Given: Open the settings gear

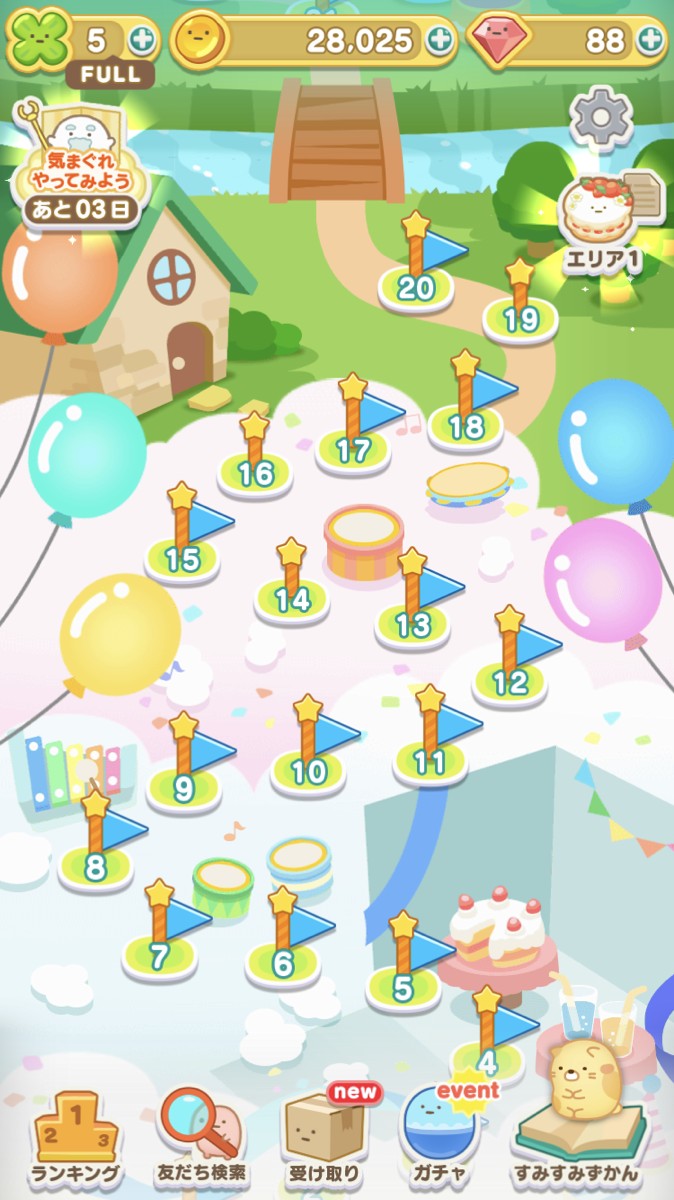Looking at the screenshot, I should point(600,118).
